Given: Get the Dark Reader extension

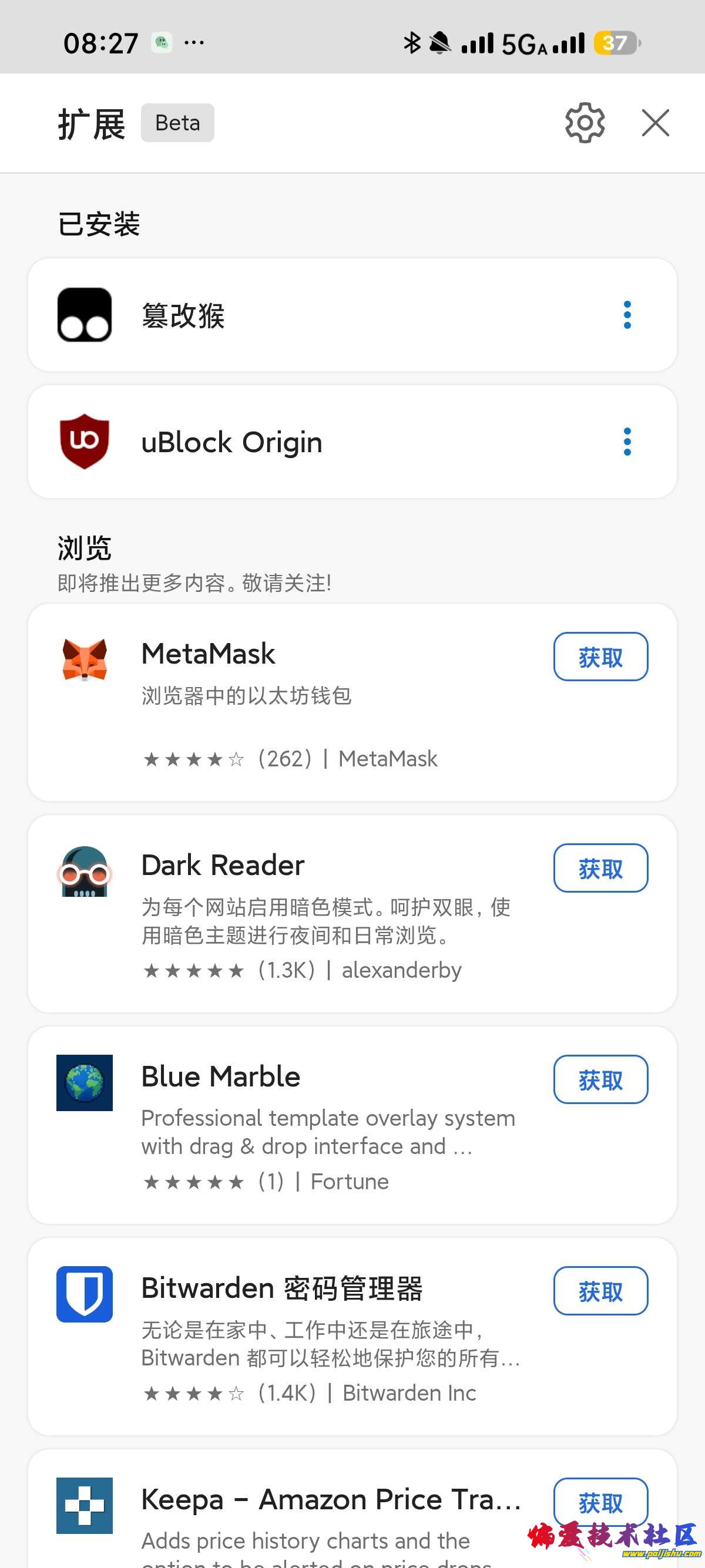Looking at the screenshot, I should (600, 868).
